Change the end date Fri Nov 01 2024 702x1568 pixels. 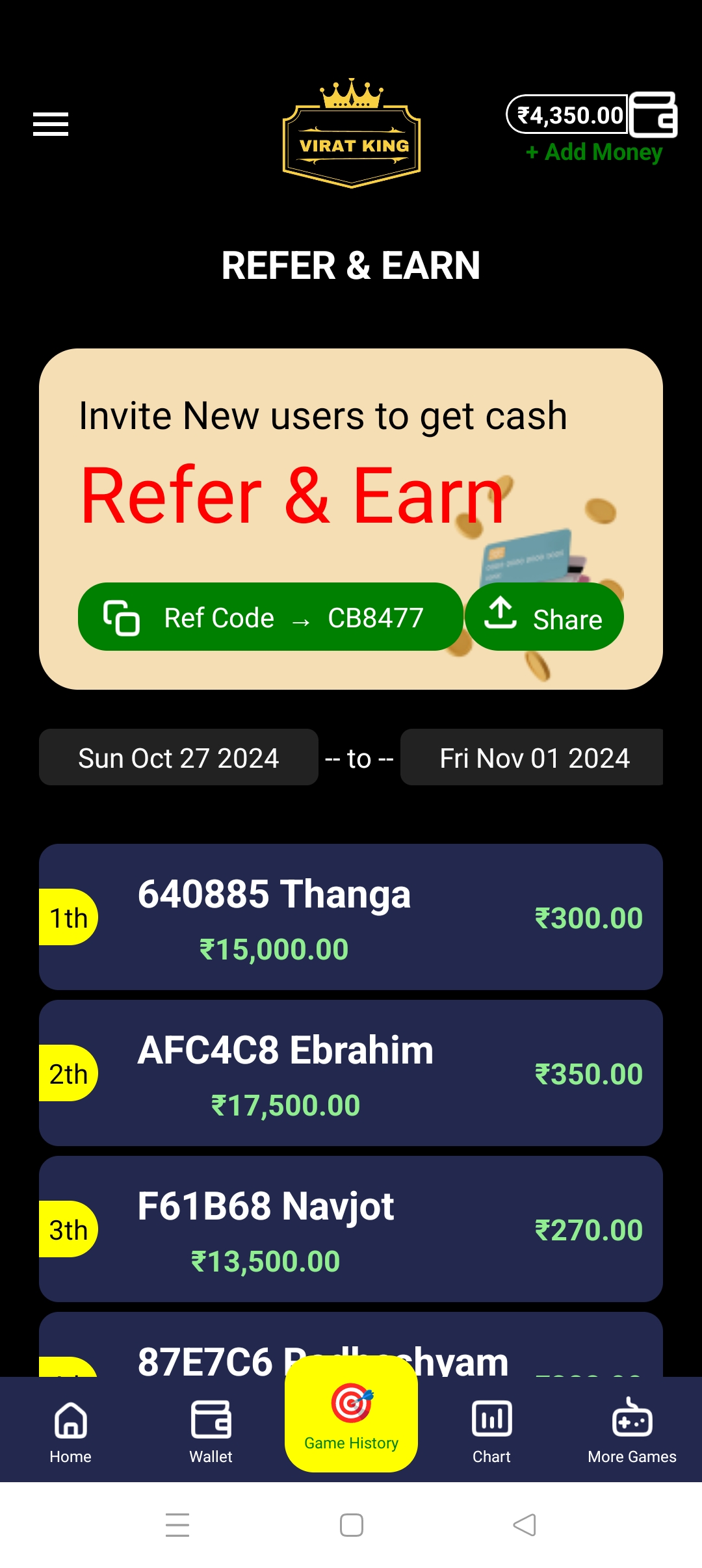tap(533, 758)
